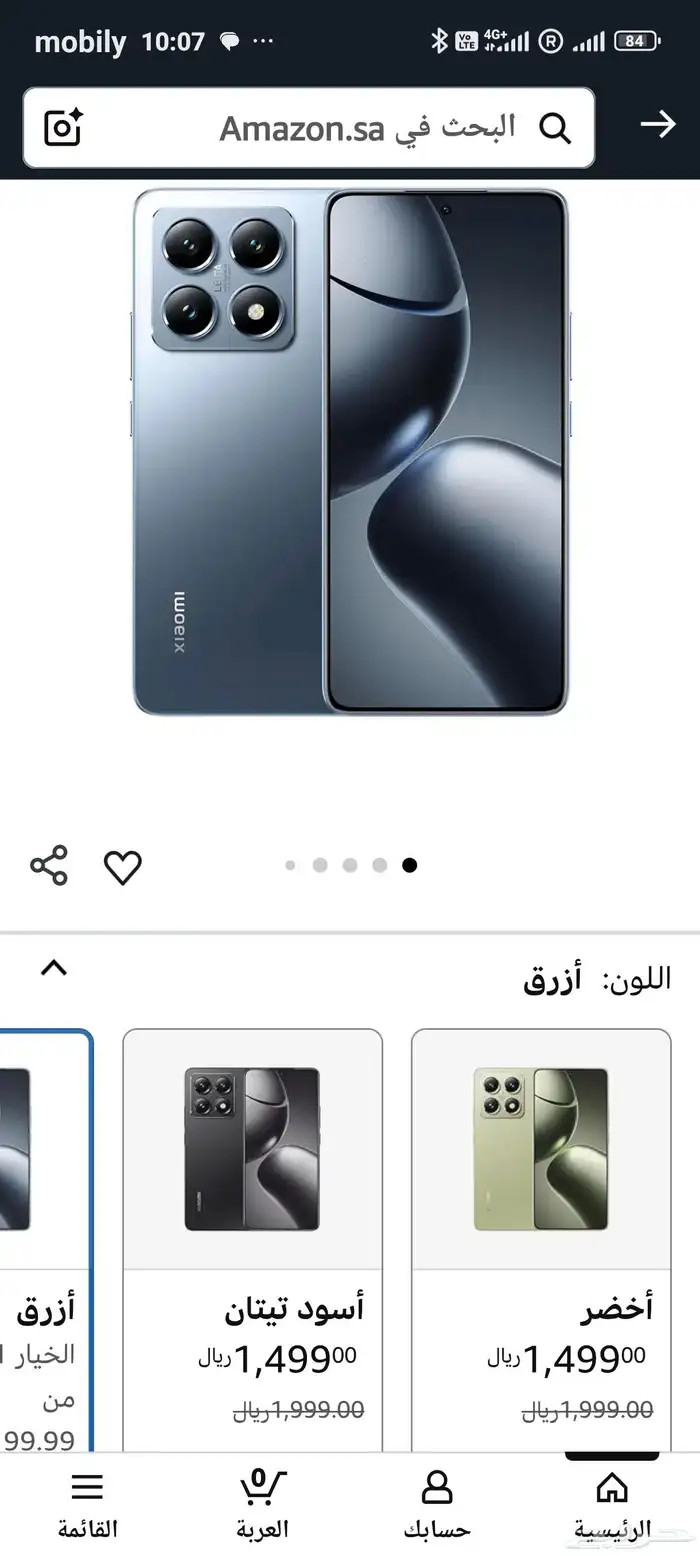Open the camera lens search icon
This screenshot has height=1556, width=700.
pos(62,127)
